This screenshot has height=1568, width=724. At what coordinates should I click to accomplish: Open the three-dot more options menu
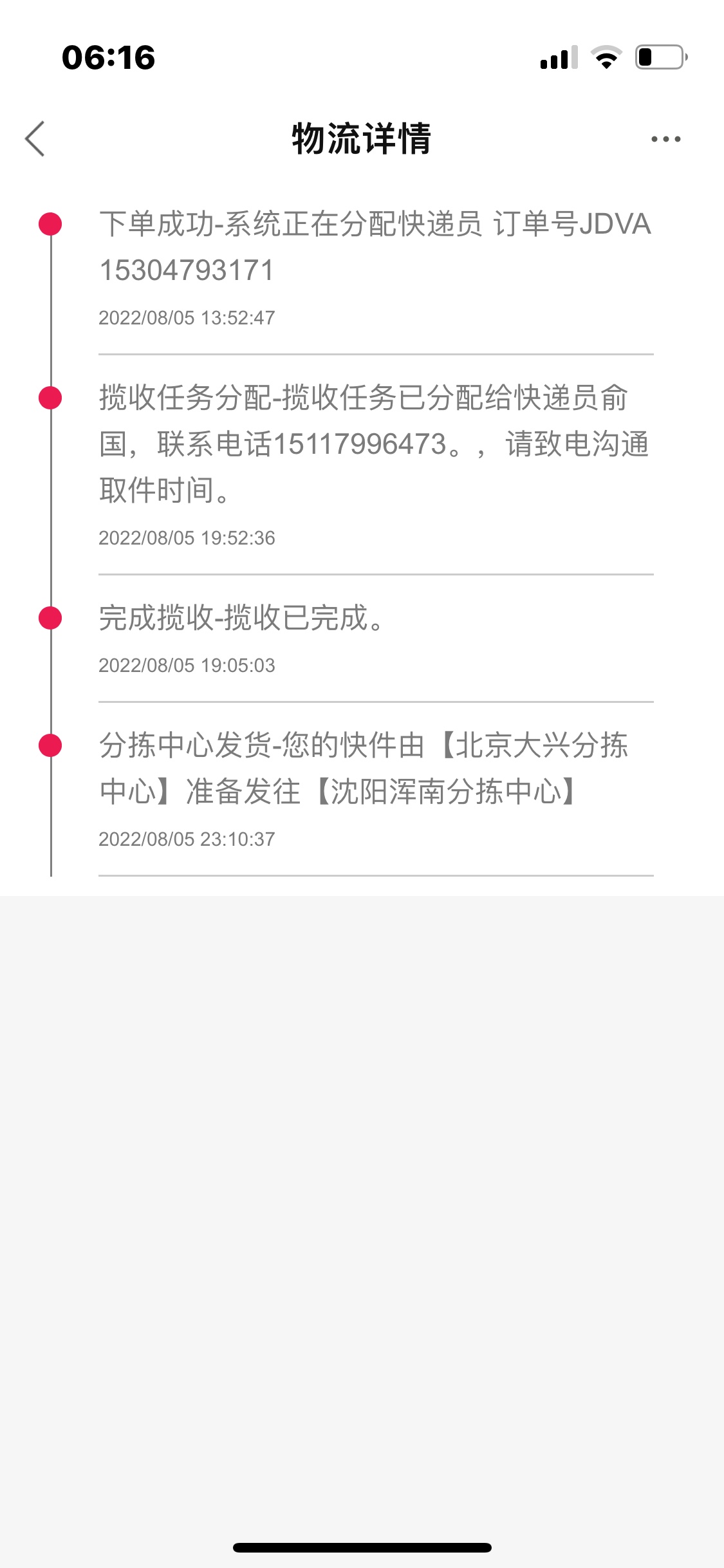click(x=665, y=139)
